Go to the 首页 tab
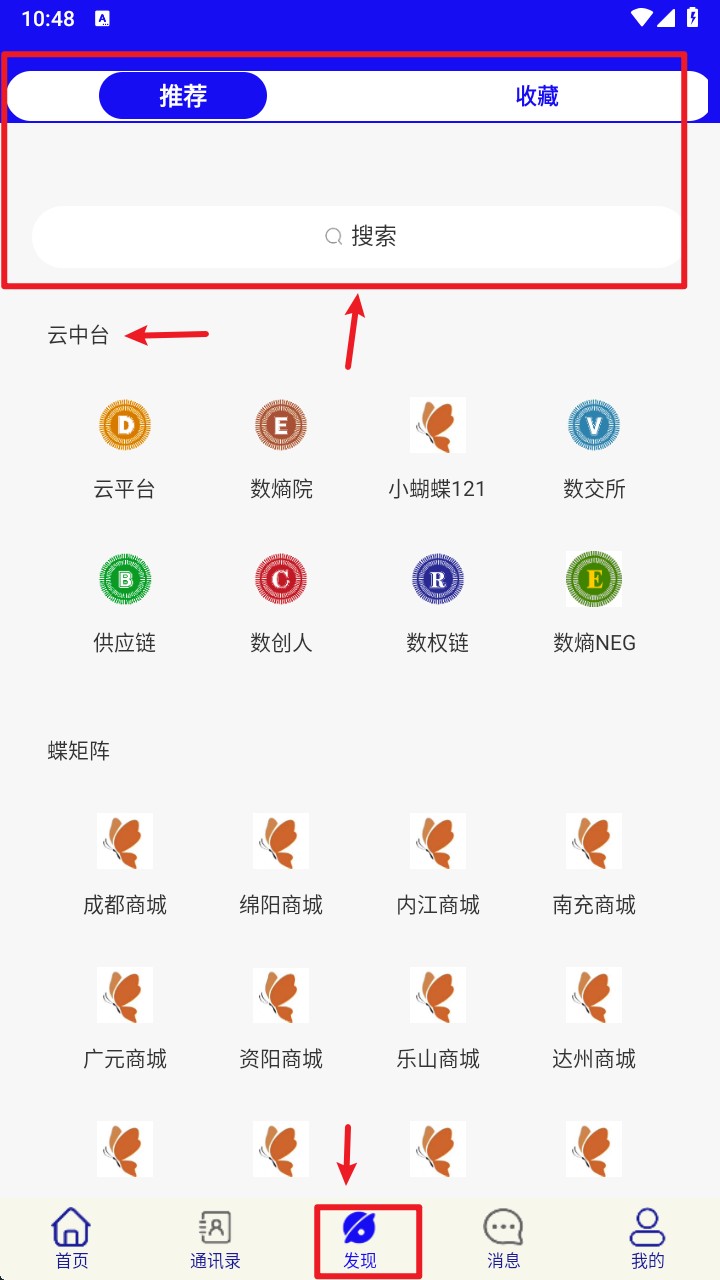The width and height of the screenshot is (720, 1280). (71, 1238)
